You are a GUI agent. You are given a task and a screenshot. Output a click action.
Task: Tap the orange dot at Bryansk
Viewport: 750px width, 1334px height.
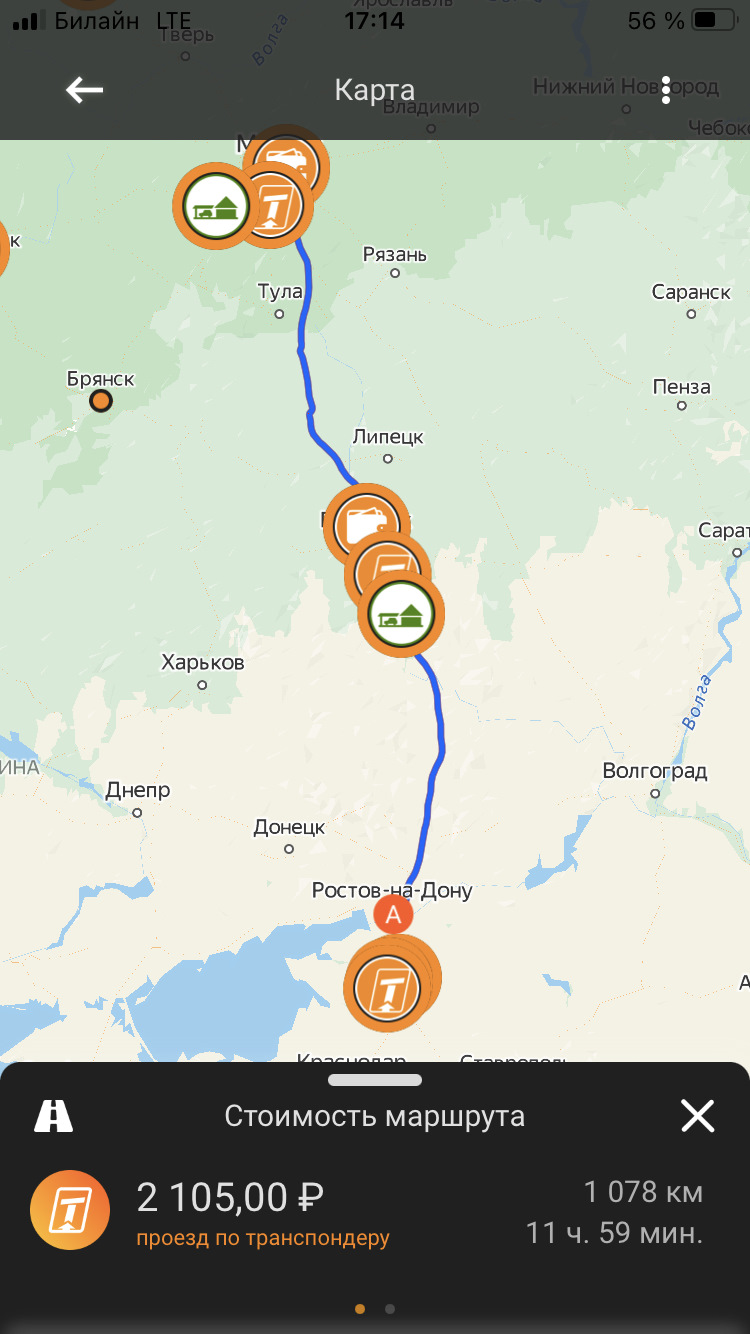pos(101,401)
